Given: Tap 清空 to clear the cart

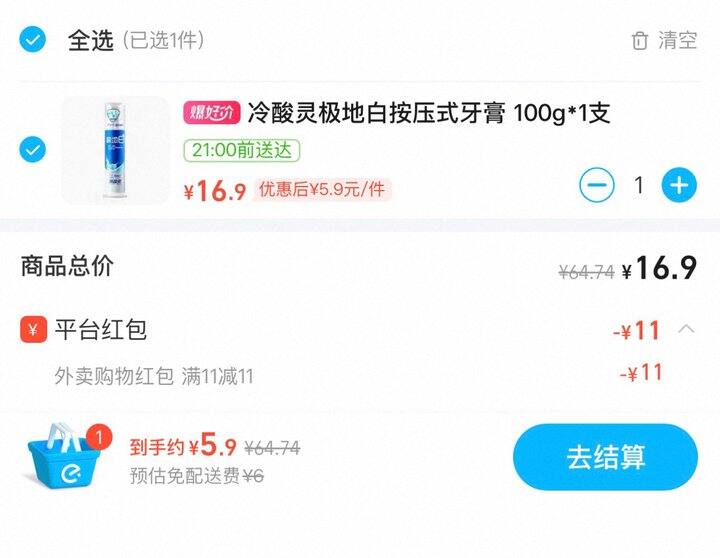Looking at the screenshot, I should (664, 40).
